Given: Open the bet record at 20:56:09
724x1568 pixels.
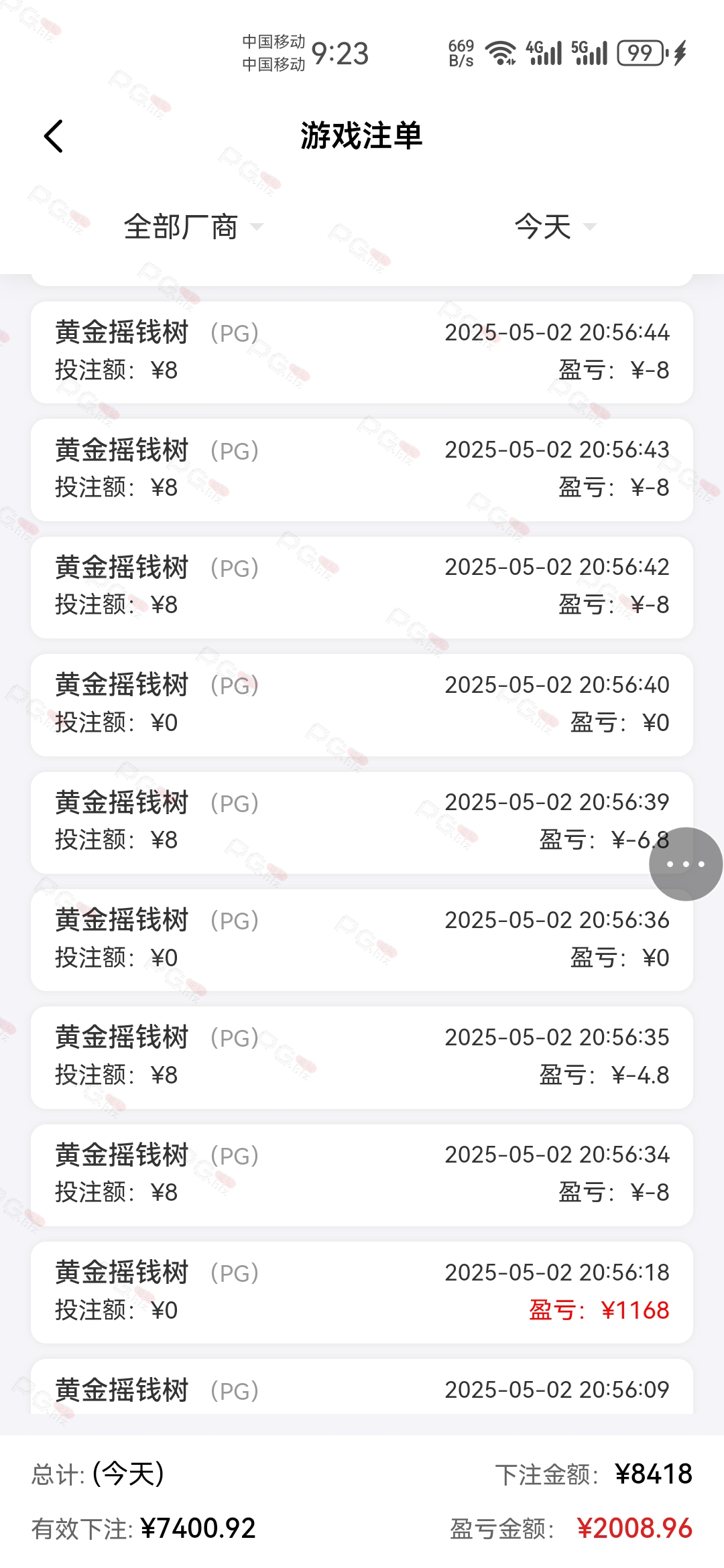Looking at the screenshot, I should [x=362, y=1387].
